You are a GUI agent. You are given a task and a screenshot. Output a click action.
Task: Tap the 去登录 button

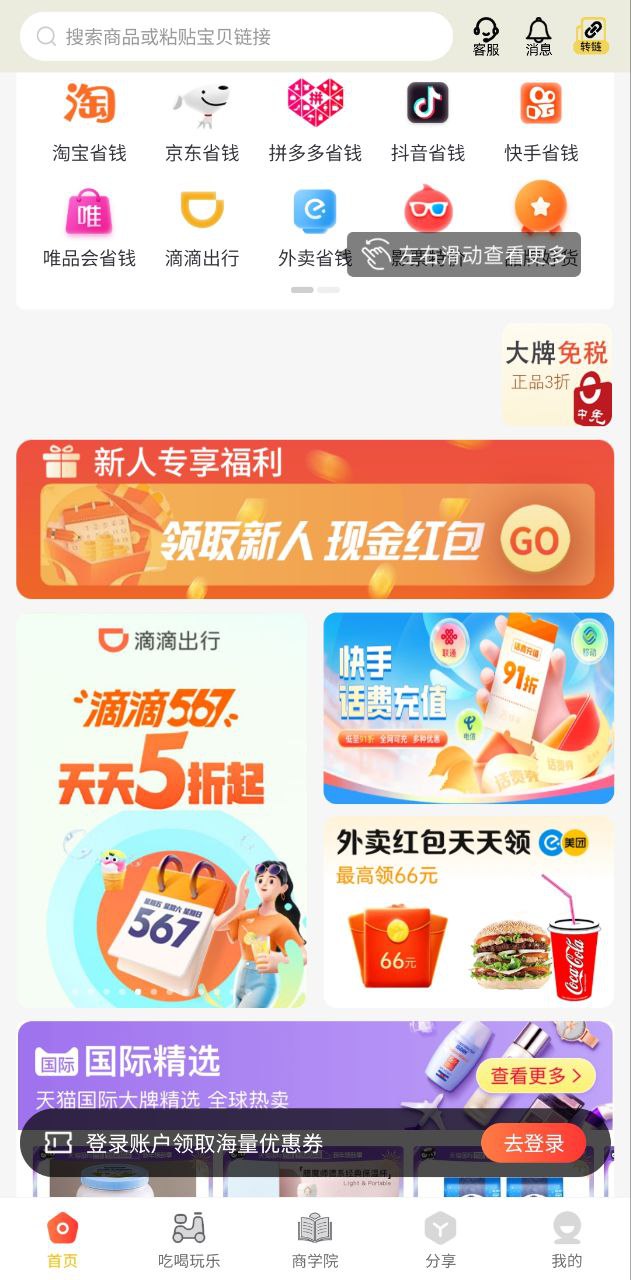[x=533, y=1143]
